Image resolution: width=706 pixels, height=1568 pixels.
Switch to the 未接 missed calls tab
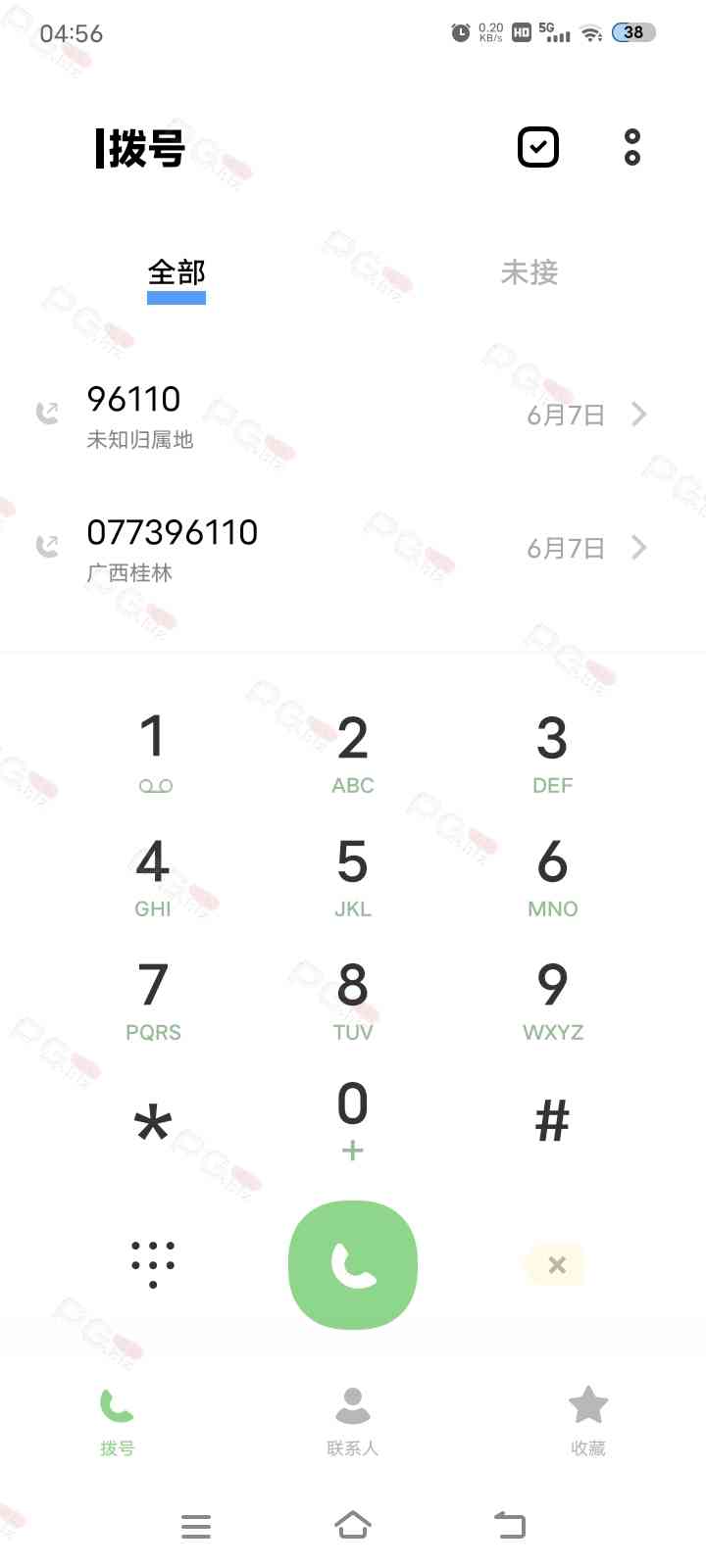[x=529, y=272]
